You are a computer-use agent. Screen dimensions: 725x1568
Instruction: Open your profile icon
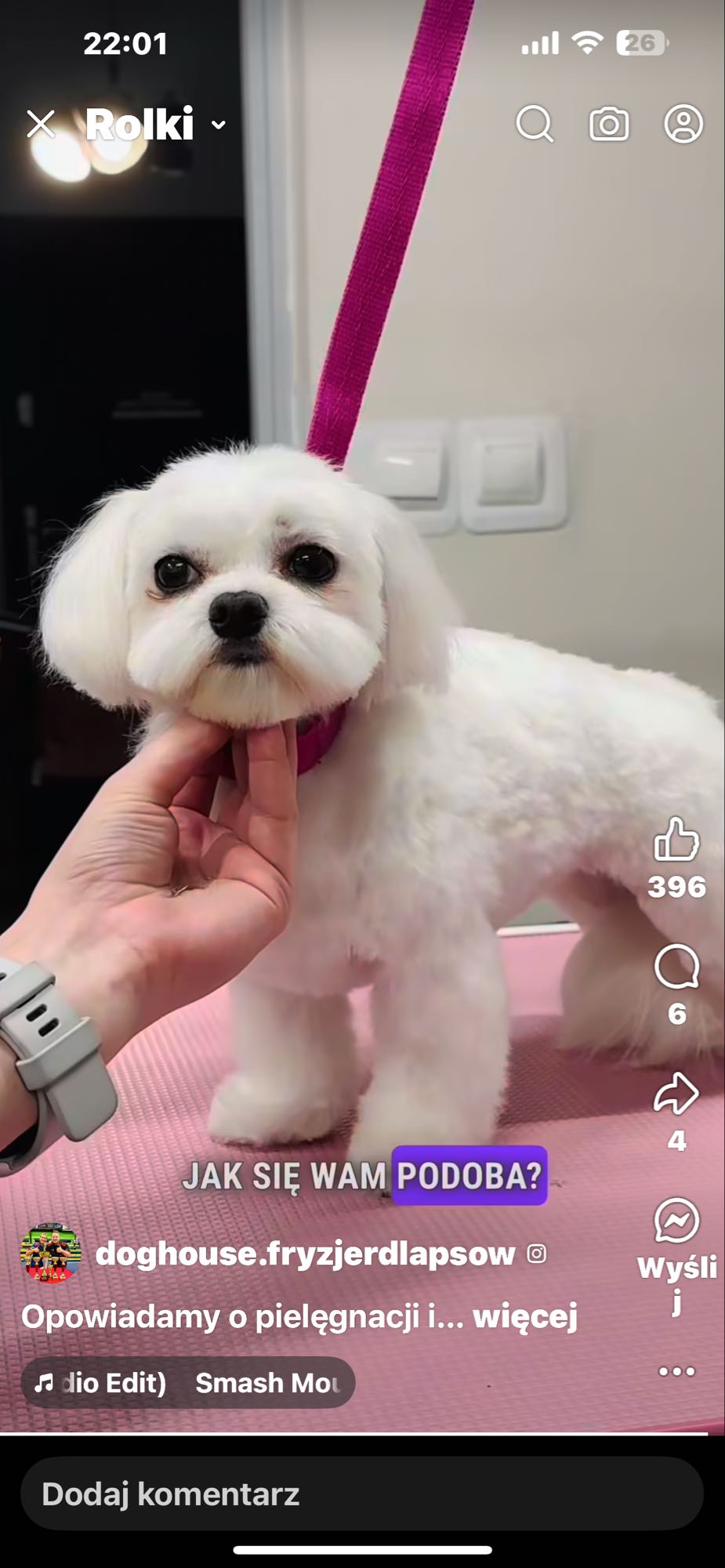[683, 124]
